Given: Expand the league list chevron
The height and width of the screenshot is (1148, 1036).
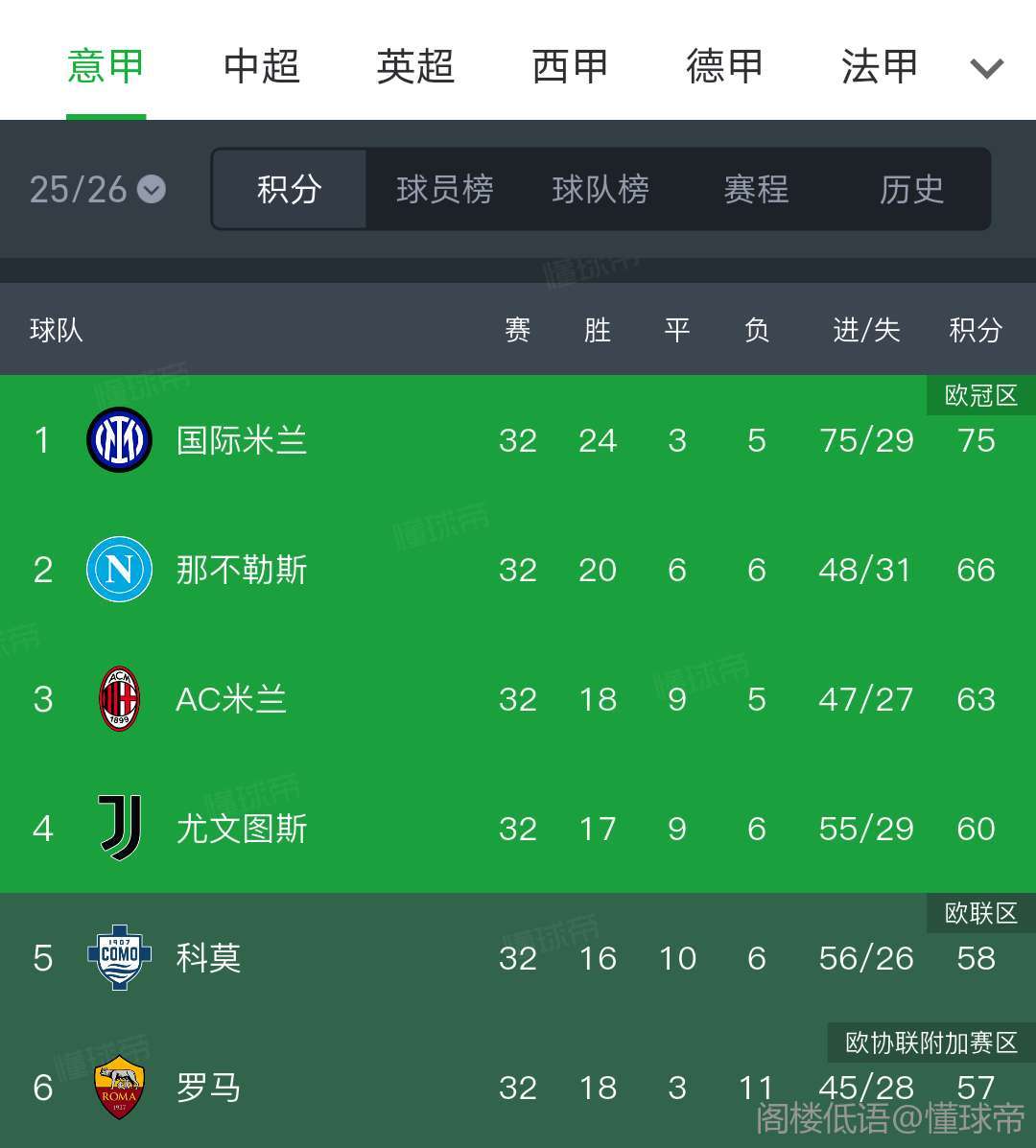Looking at the screenshot, I should tap(986, 68).
